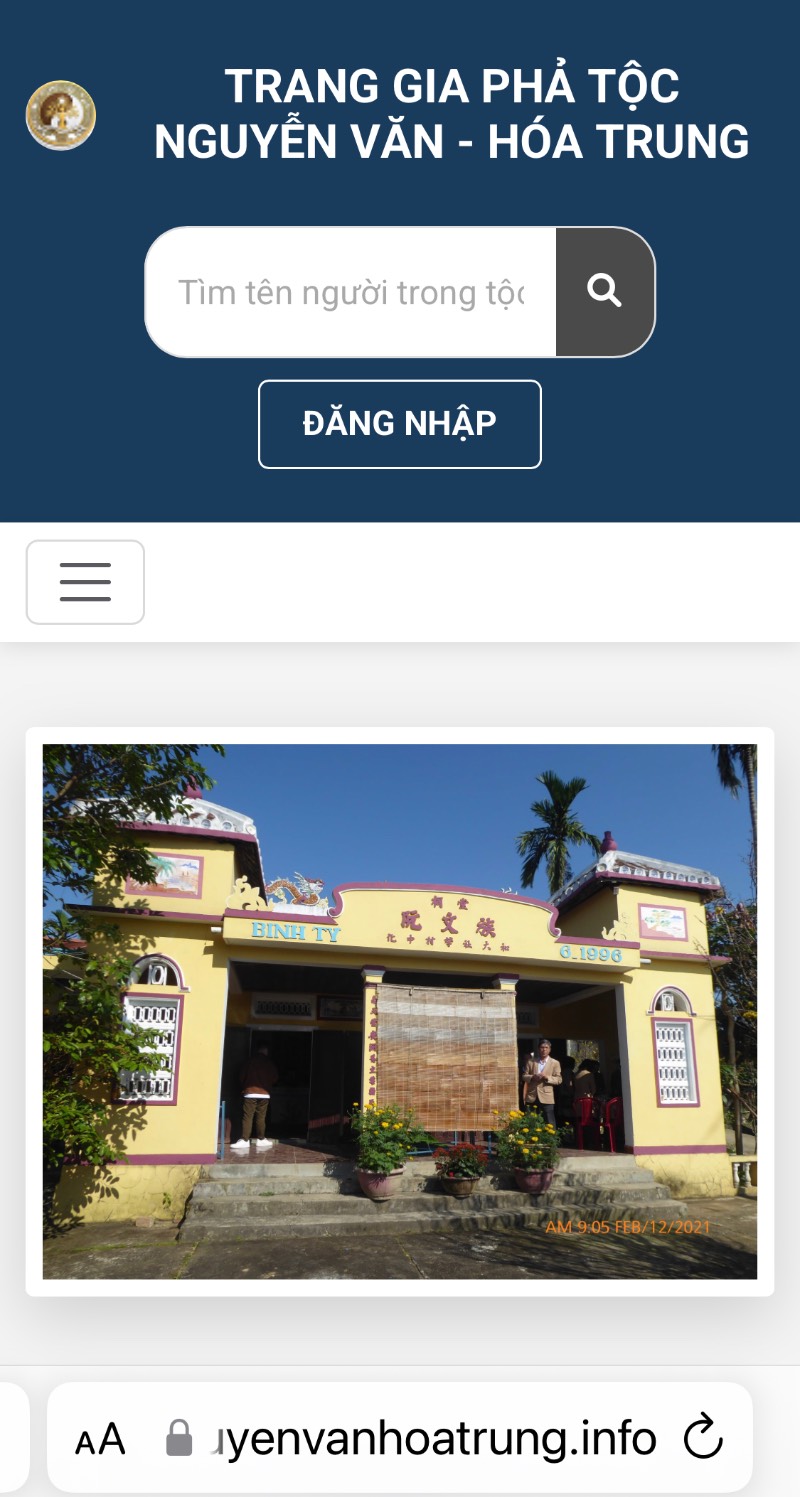
Task: Tap the ĐĂNG NHẬP login button
Action: [x=399, y=424]
